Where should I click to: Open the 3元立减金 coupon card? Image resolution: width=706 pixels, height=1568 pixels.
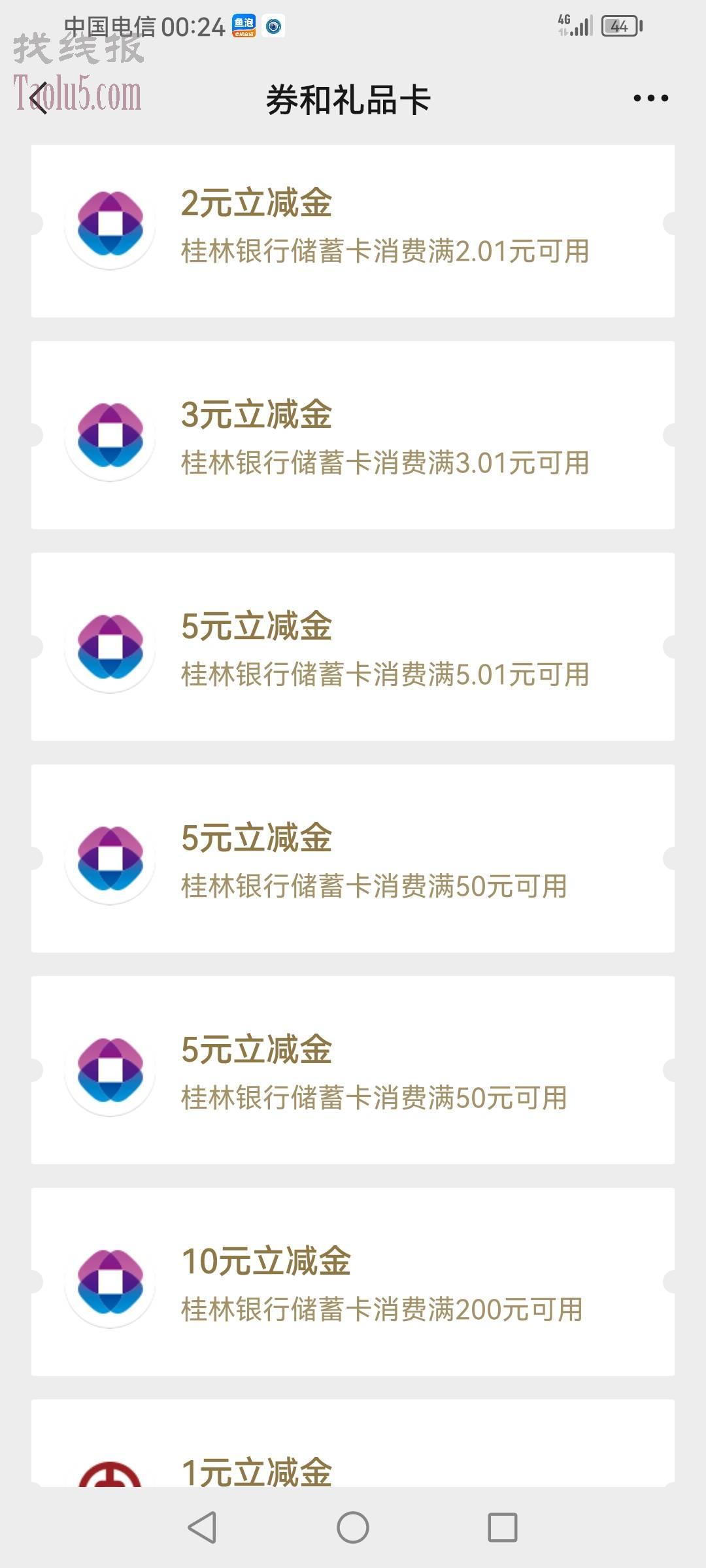click(353, 435)
